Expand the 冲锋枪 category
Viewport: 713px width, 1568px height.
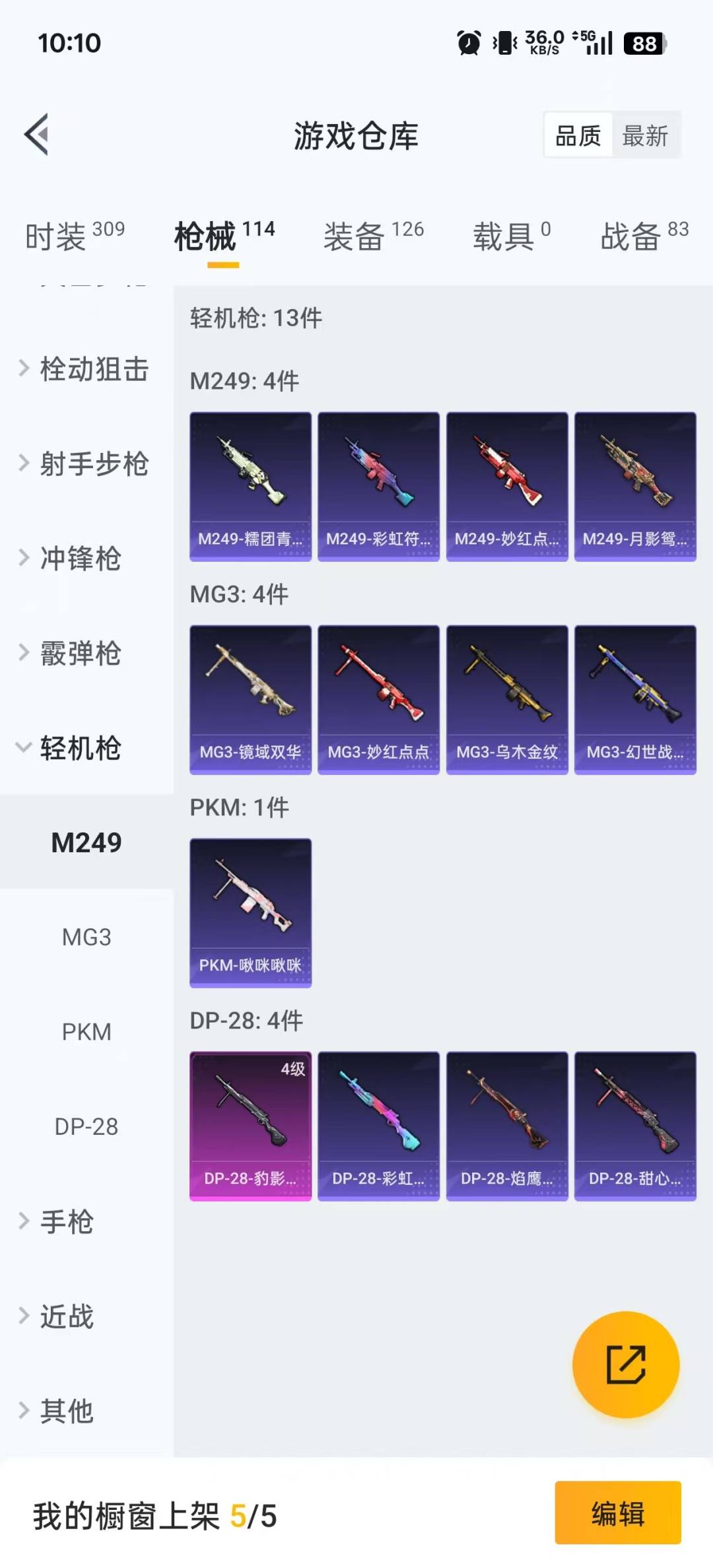tap(79, 559)
